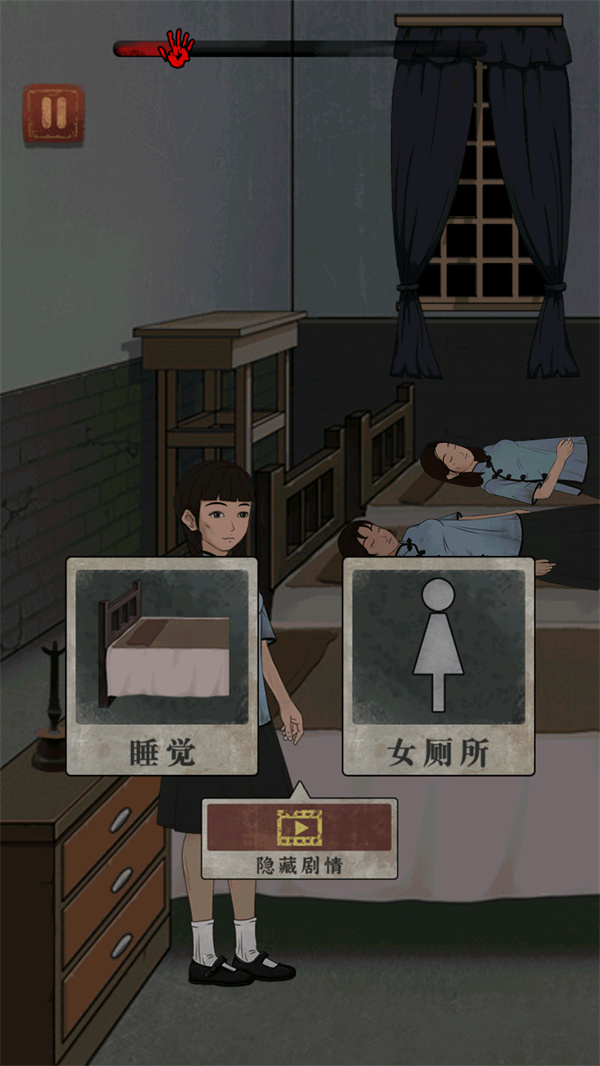Choose the 睡觉 sleep option card

(x=162, y=665)
